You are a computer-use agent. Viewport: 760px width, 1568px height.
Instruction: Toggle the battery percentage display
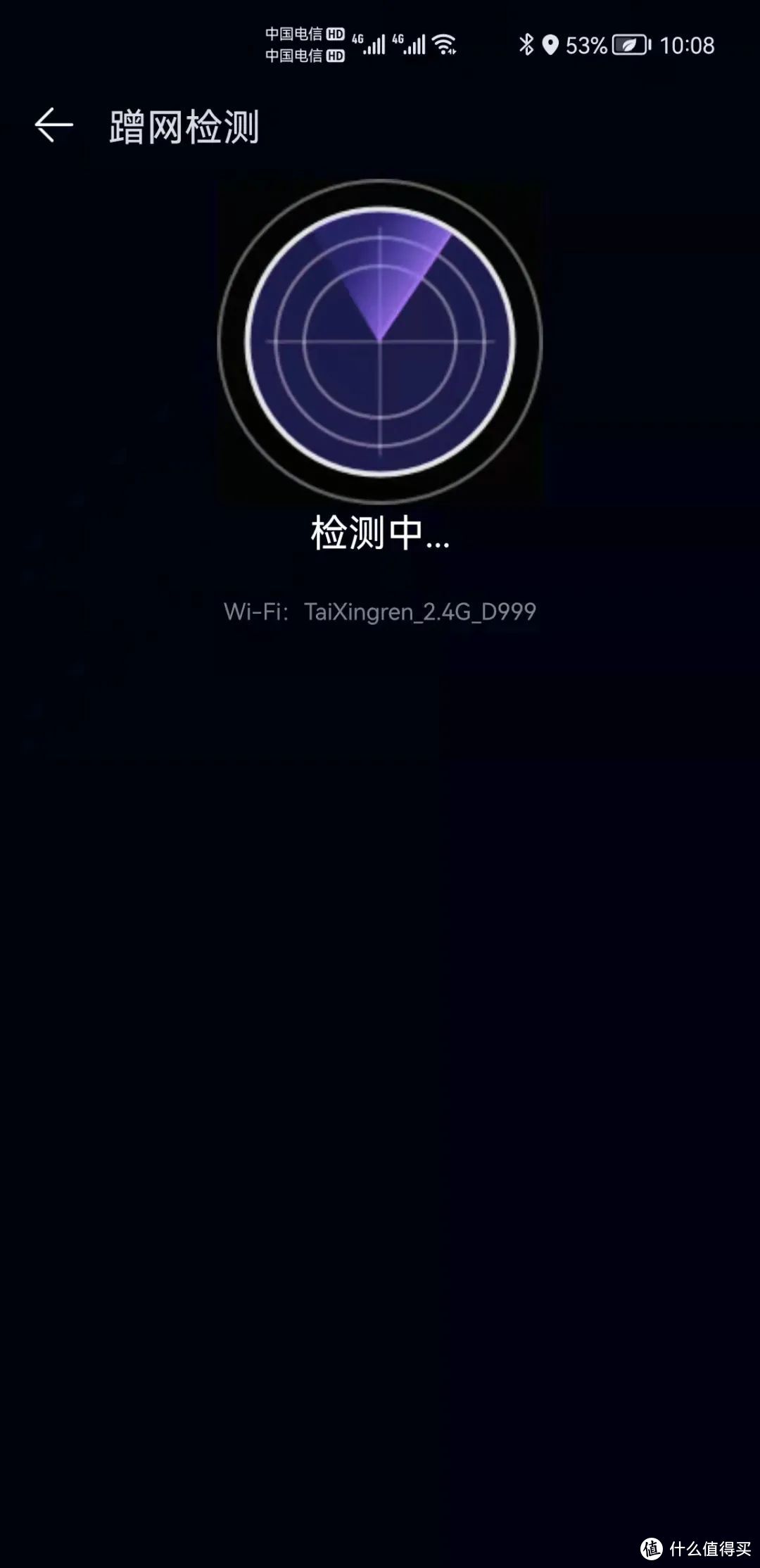click(x=588, y=45)
